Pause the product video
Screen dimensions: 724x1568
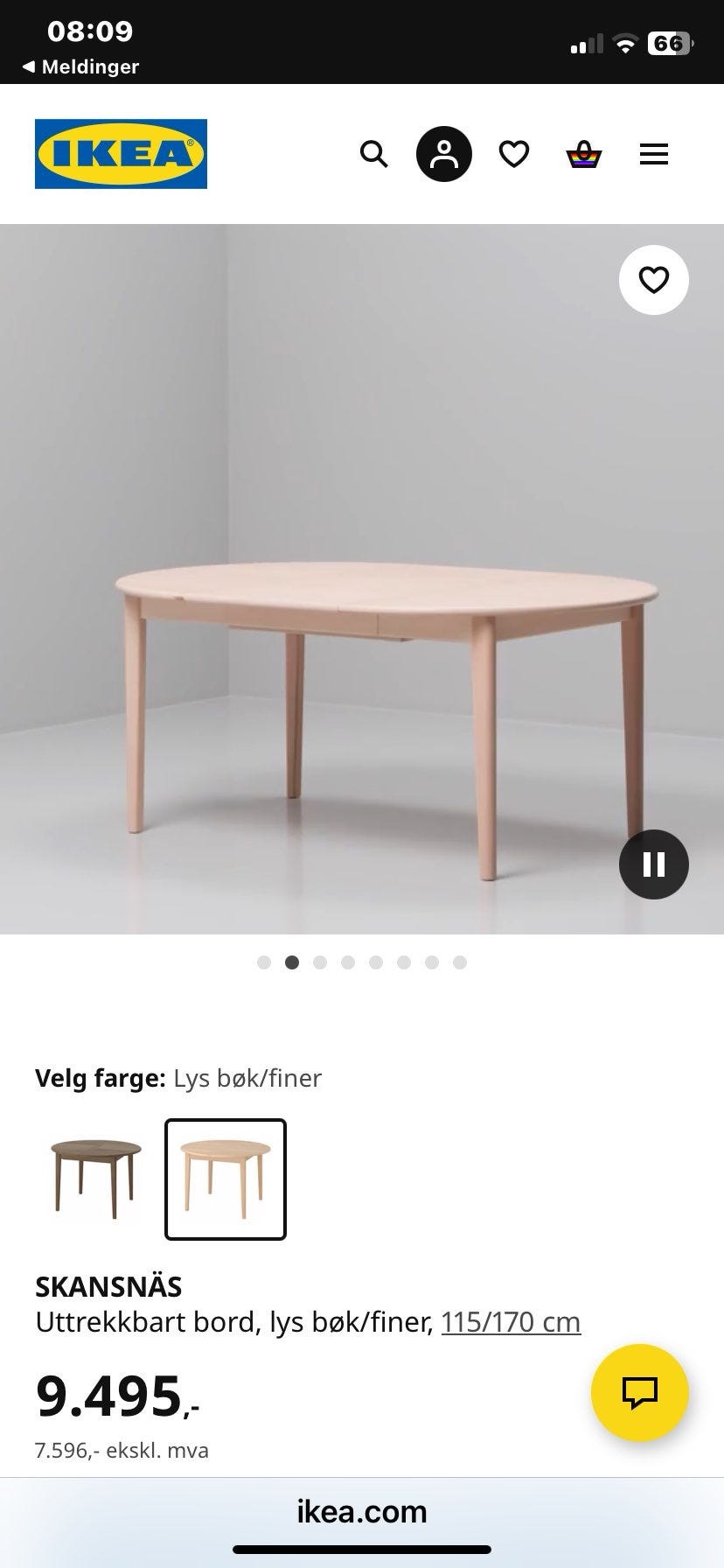pyautogui.click(x=652, y=864)
